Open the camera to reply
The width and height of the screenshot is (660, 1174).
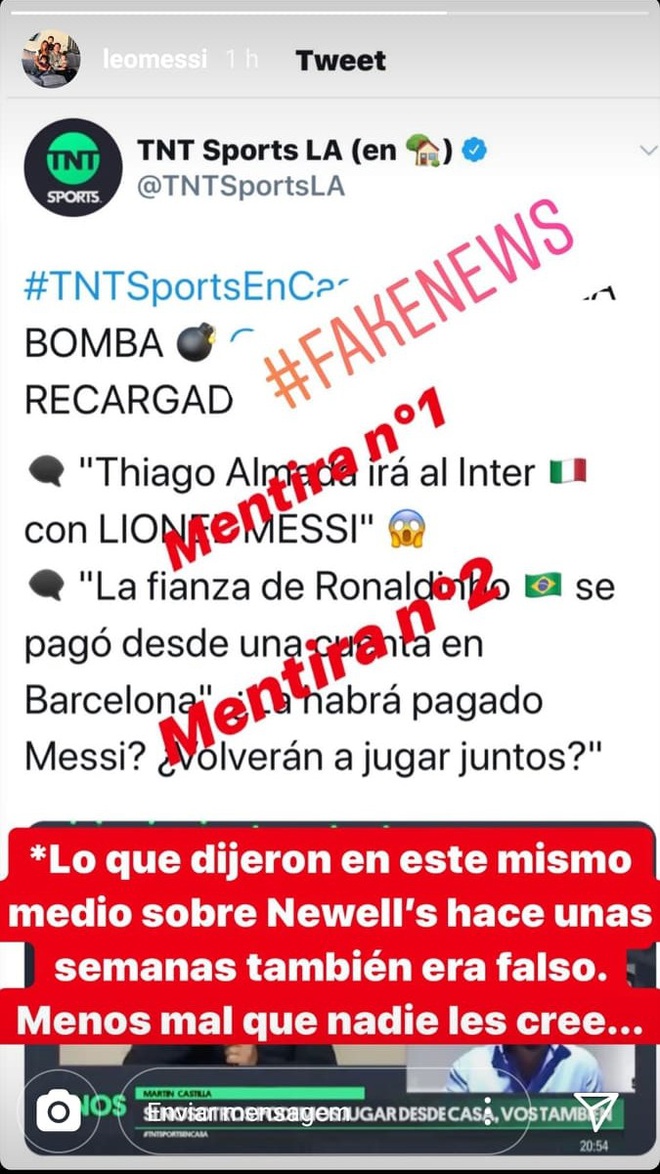[x=59, y=1110]
